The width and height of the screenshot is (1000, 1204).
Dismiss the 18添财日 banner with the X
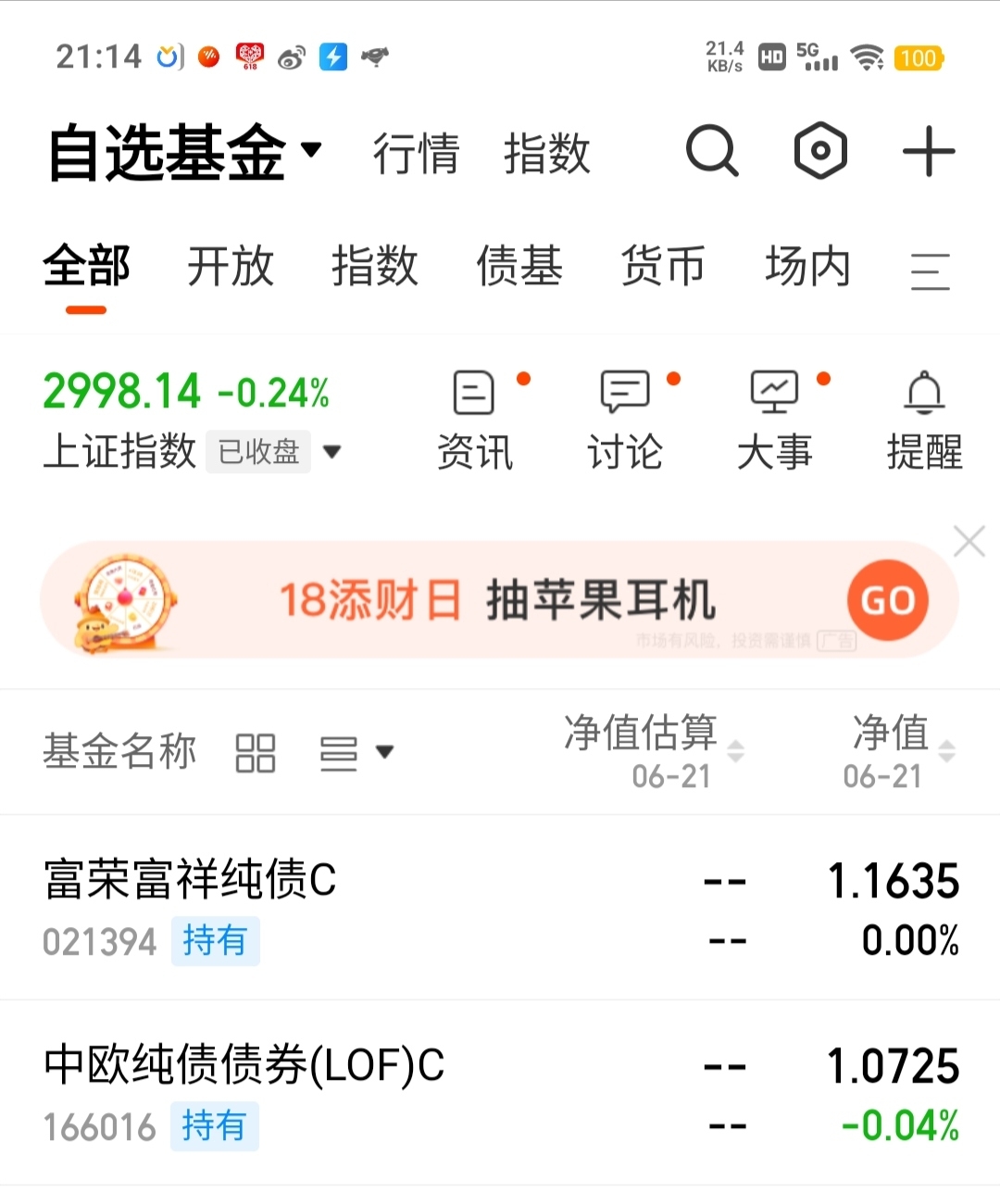click(969, 540)
